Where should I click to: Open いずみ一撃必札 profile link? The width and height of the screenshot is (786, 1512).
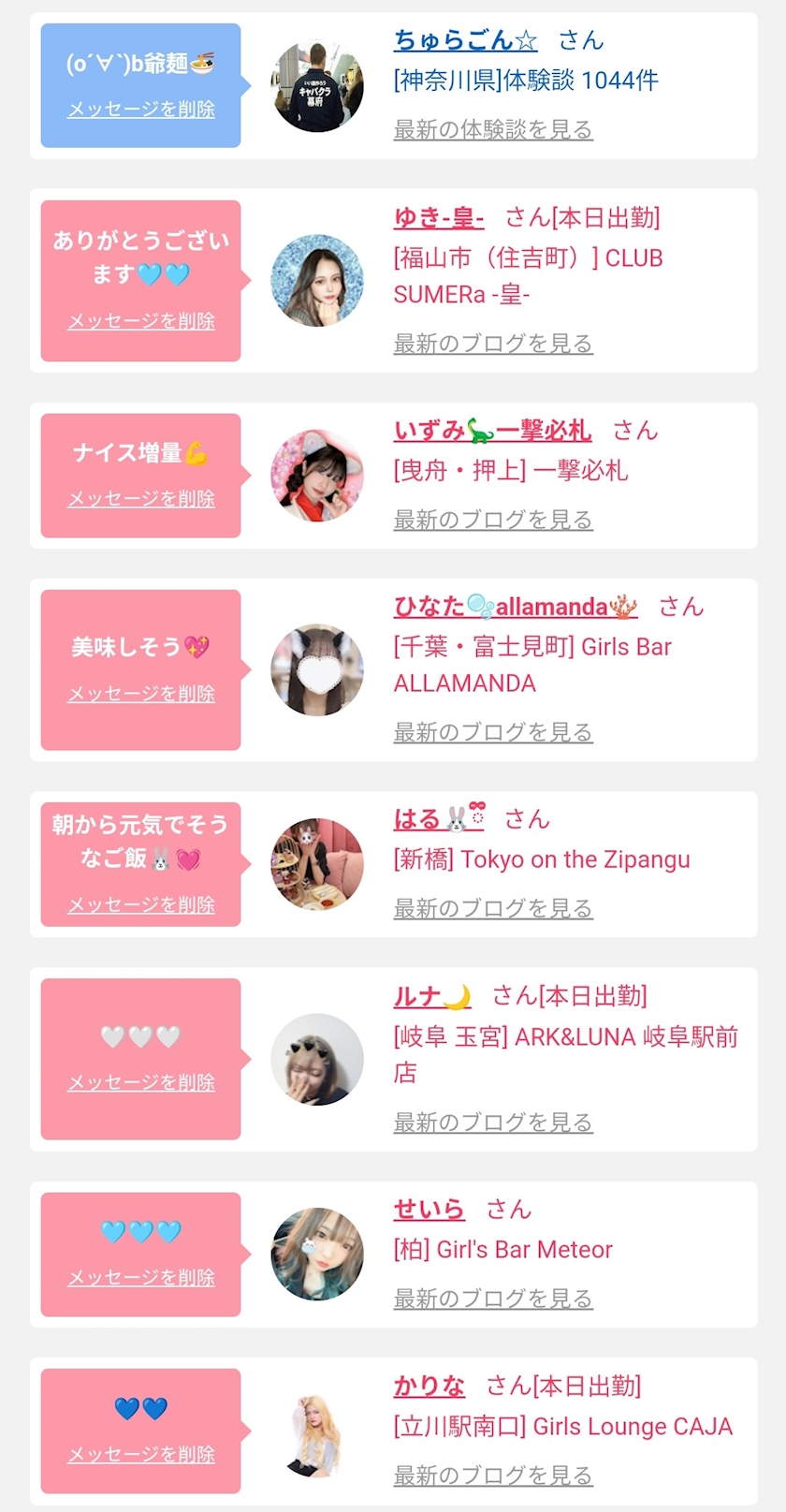click(x=492, y=431)
